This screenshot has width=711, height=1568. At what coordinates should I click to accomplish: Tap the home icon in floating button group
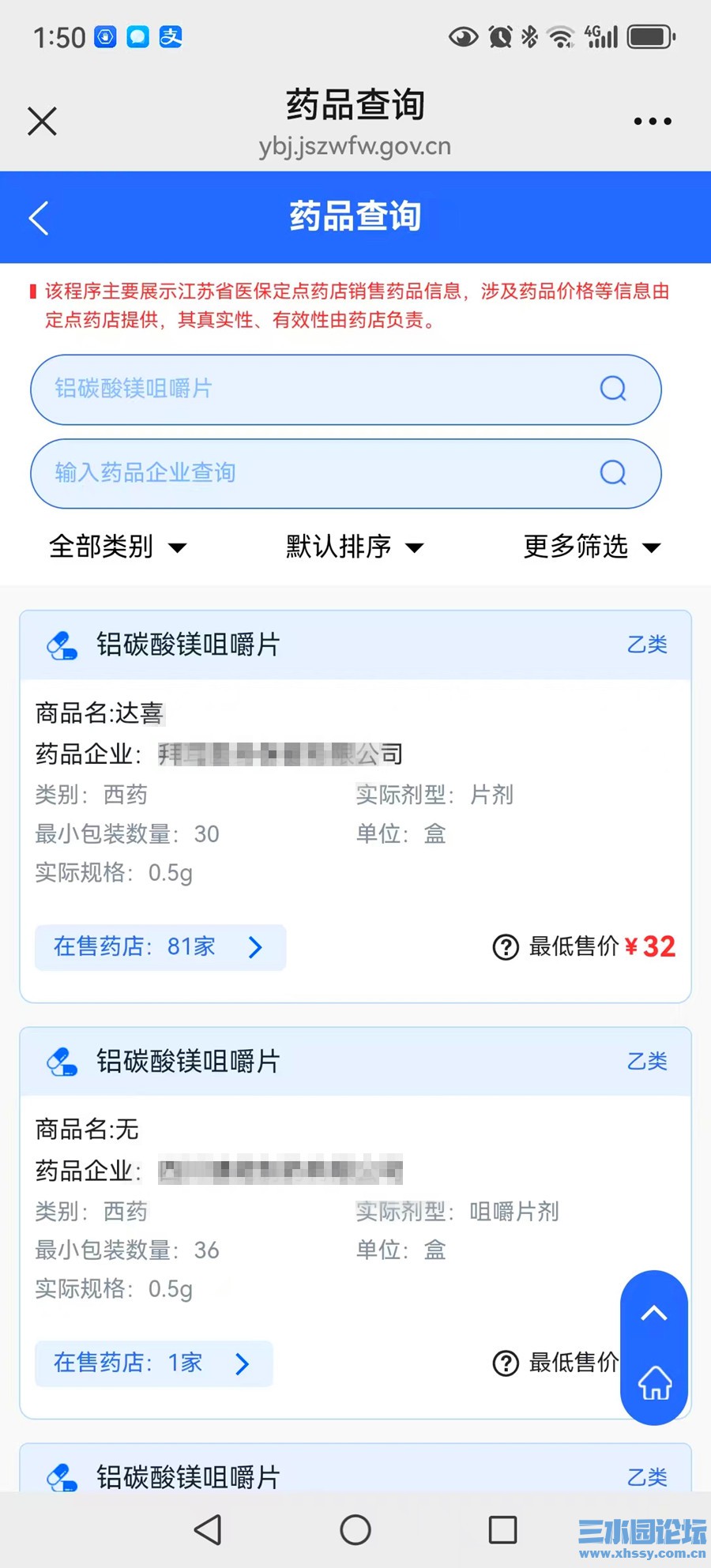coord(653,1384)
